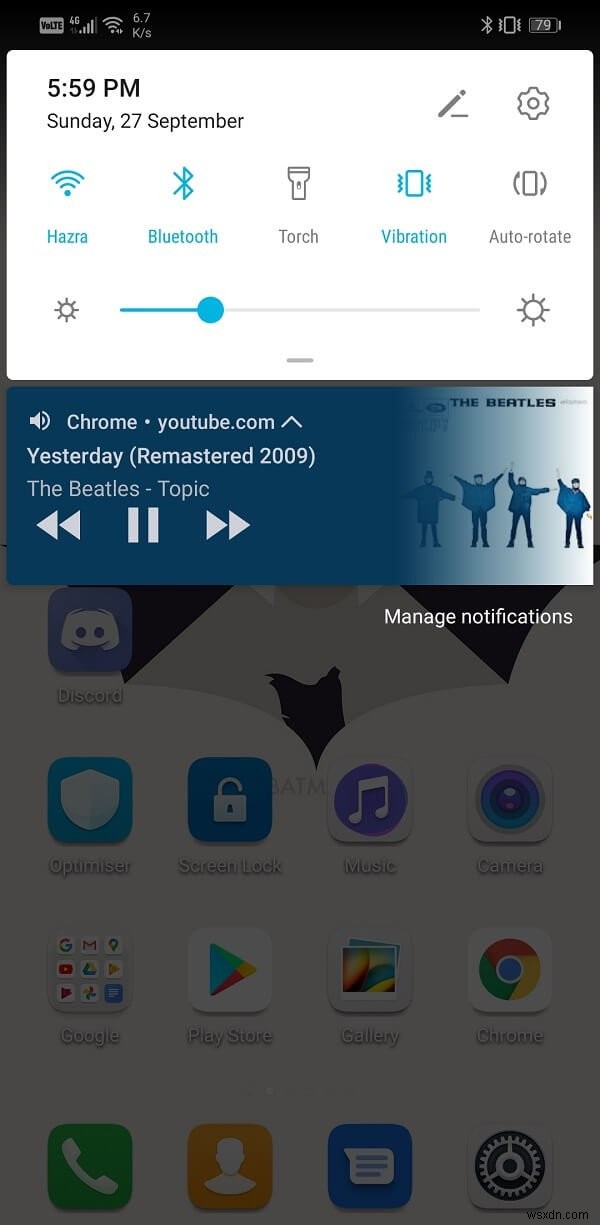Open settings via gear icon

(x=533, y=103)
